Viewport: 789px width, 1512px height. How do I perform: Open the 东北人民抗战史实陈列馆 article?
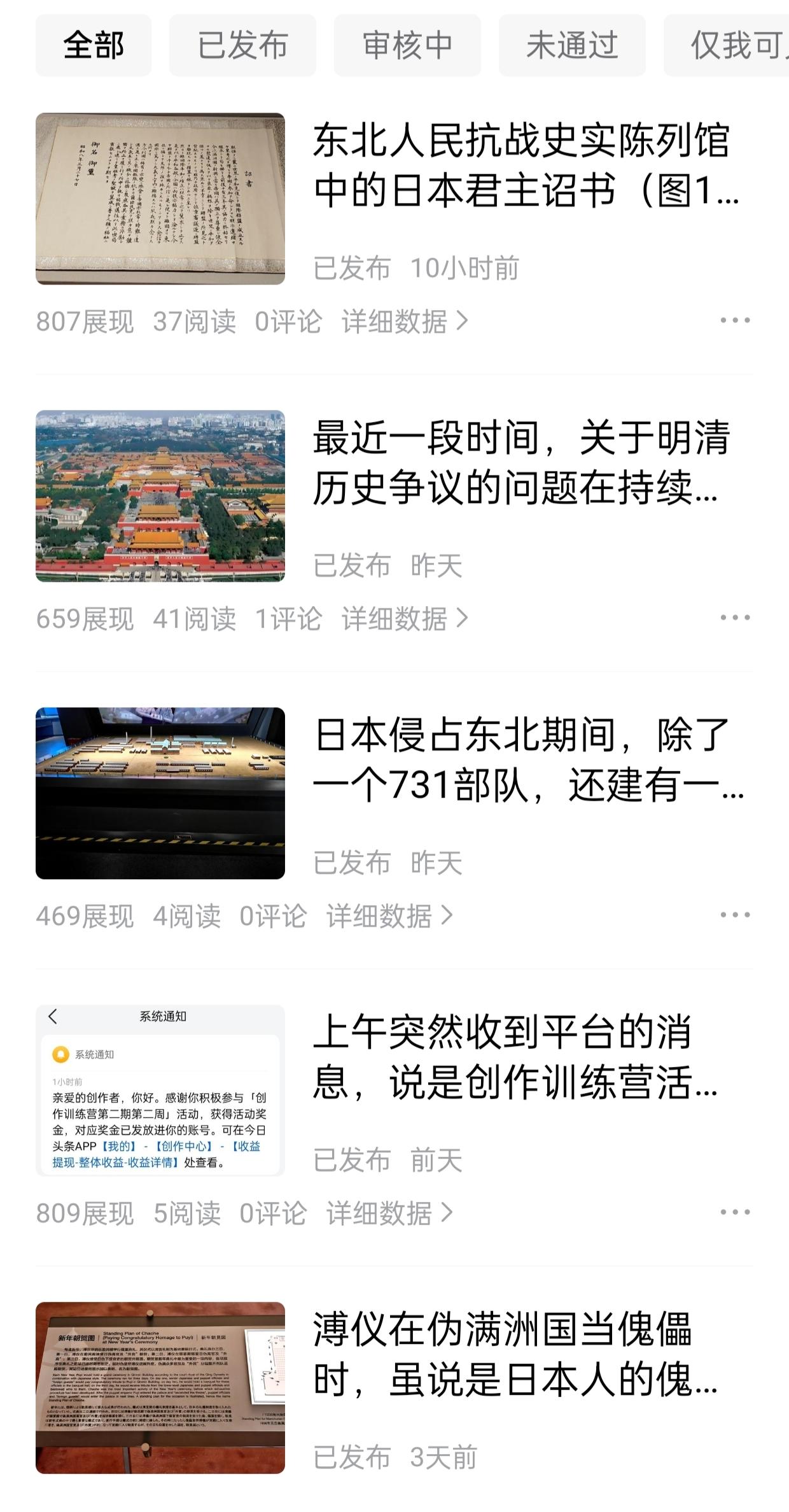pos(522,166)
